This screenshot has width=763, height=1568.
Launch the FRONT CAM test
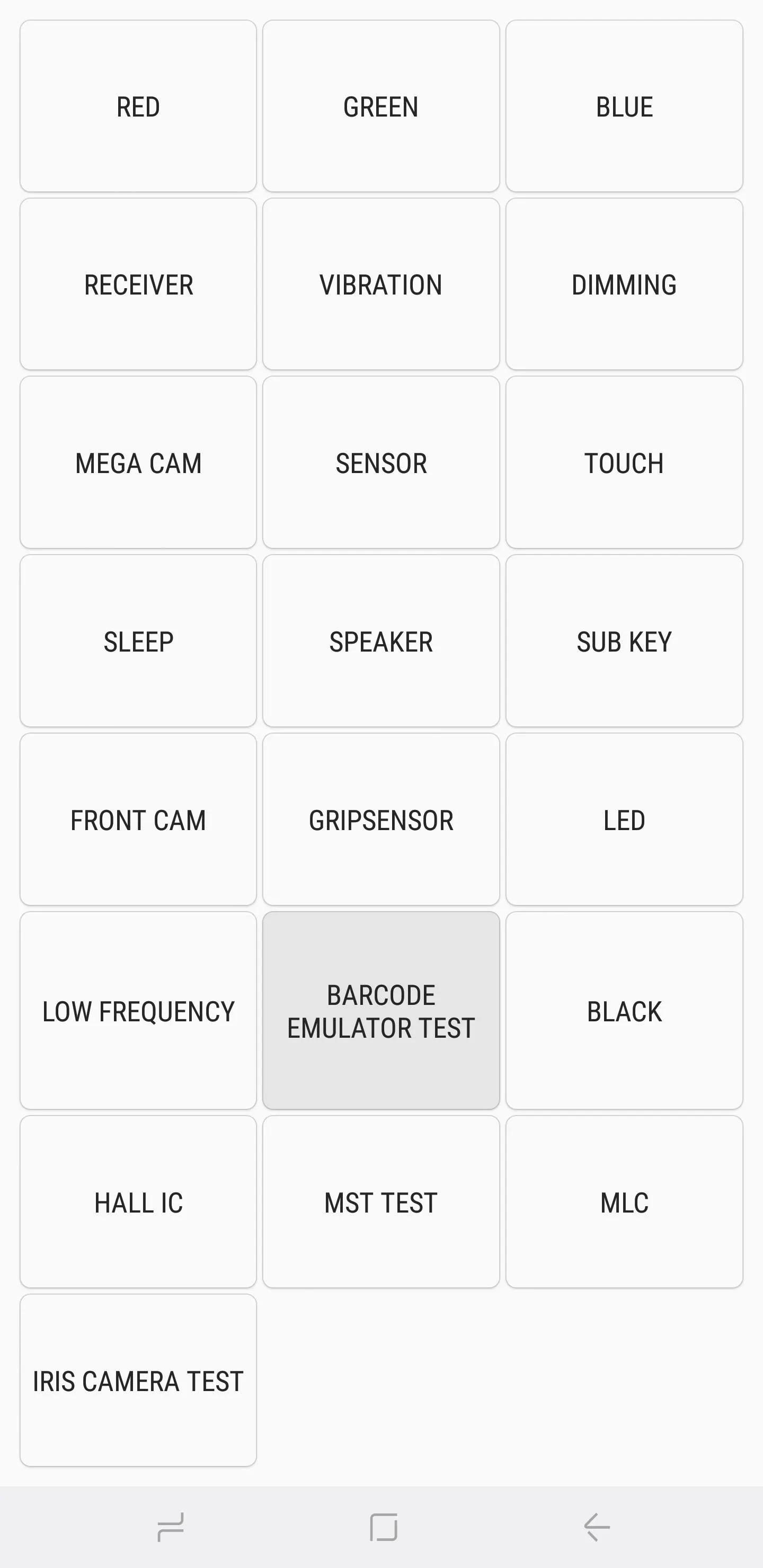(x=138, y=819)
